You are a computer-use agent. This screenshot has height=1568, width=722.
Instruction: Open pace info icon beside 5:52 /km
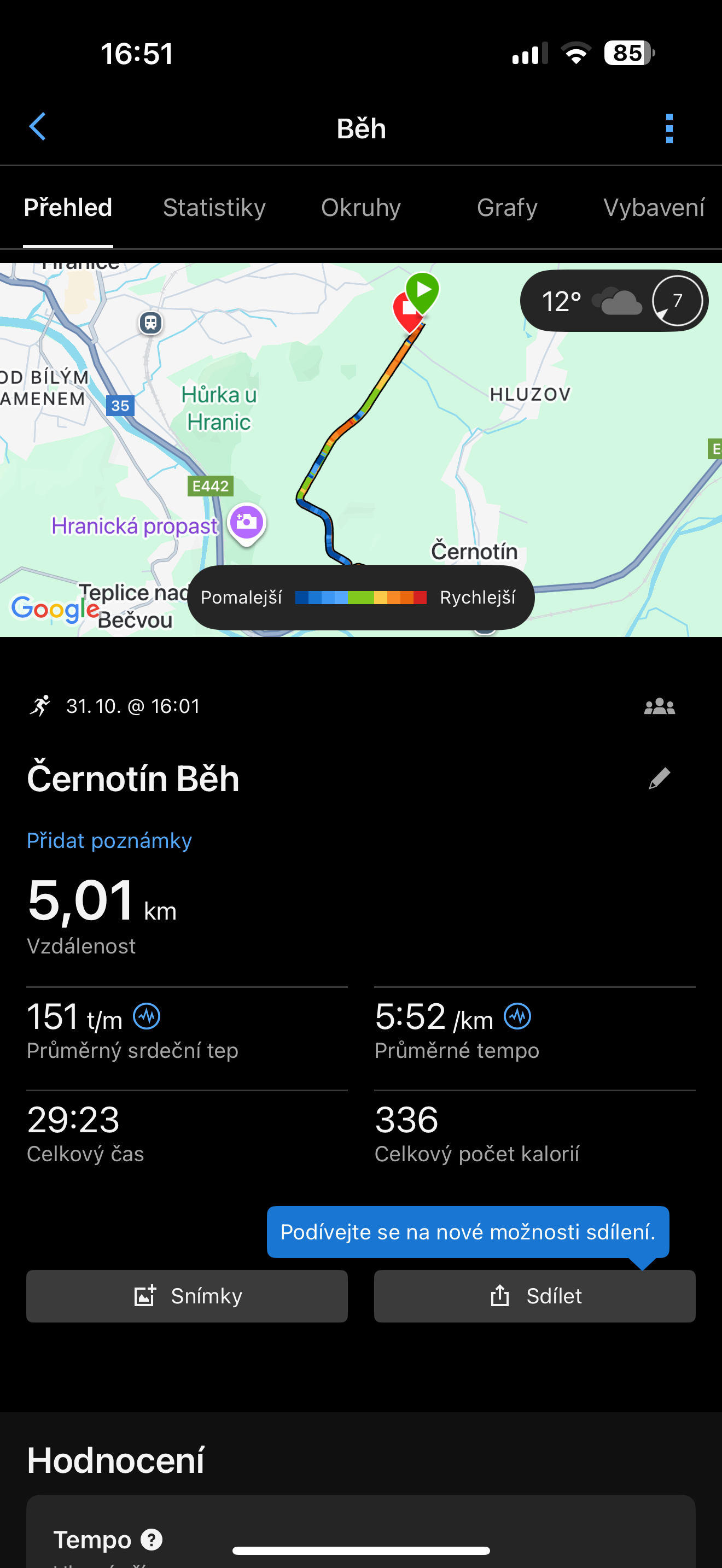517,1016
